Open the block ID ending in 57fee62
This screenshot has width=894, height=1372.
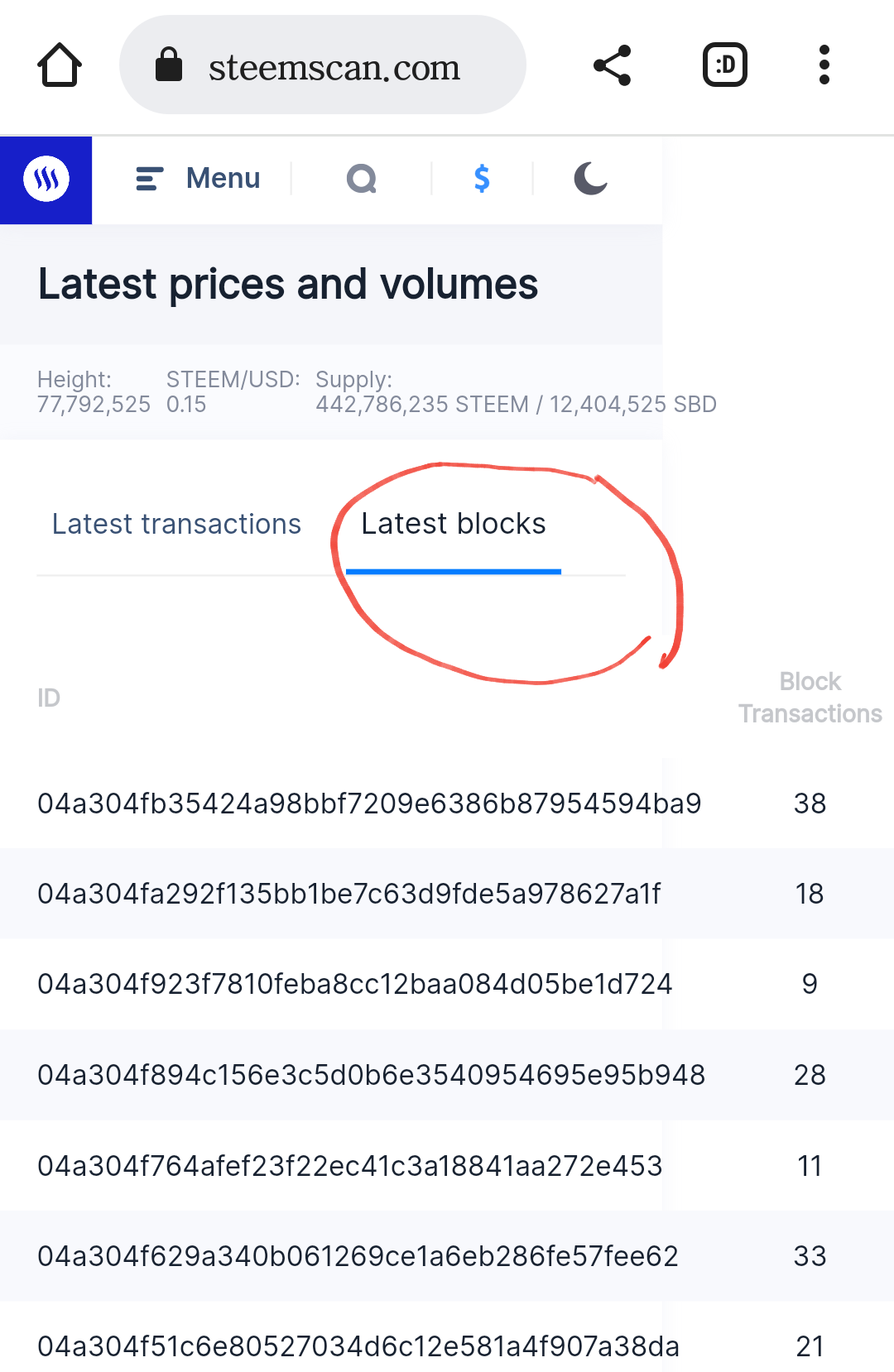358,1256
